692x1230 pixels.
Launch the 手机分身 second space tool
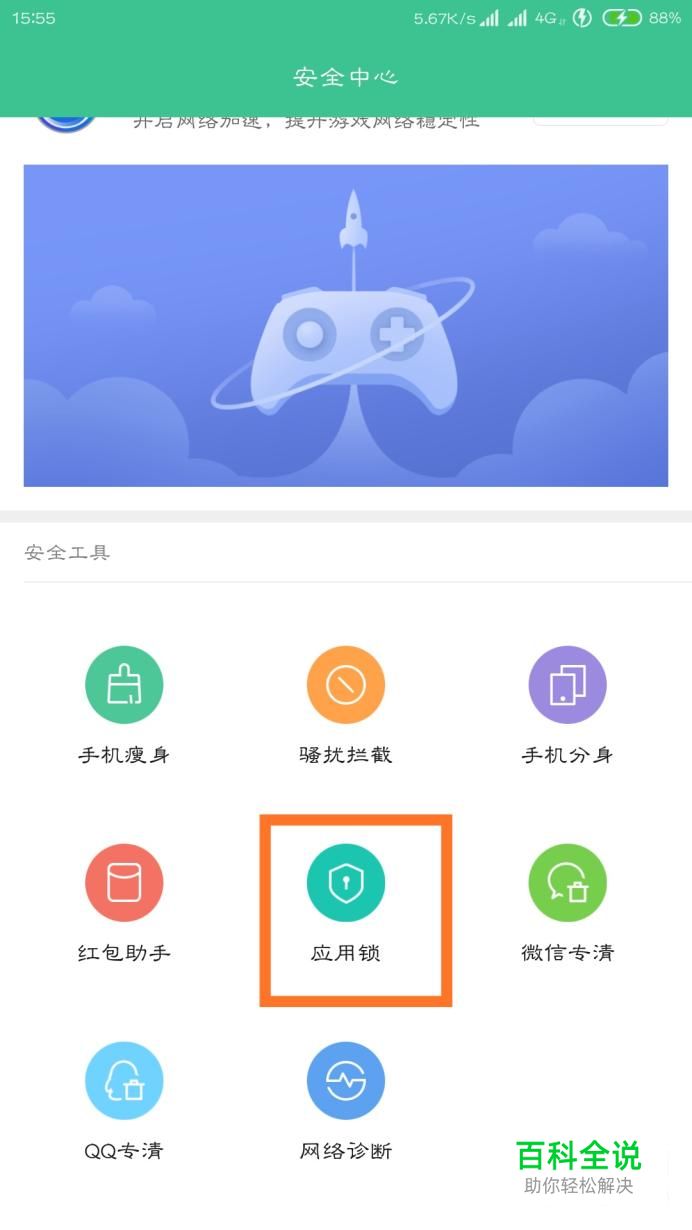point(567,685)
